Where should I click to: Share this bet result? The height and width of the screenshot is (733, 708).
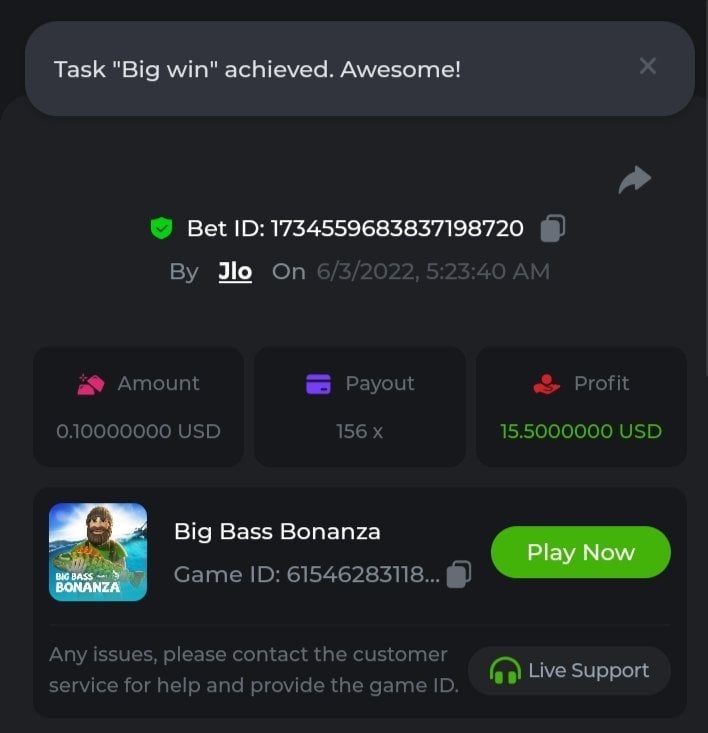(634, 180)
